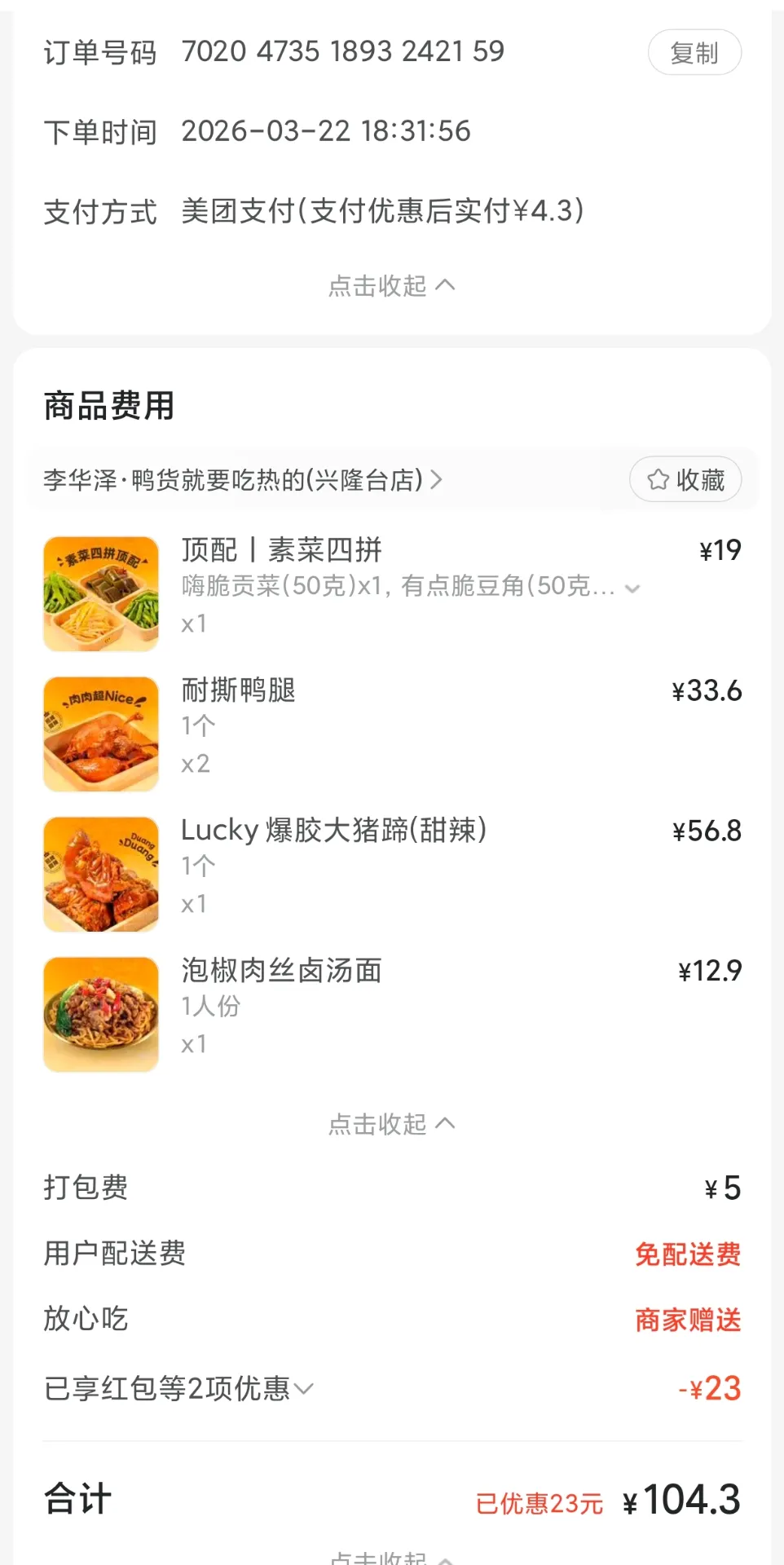This screenshot has width=784, height=1565.
Task: Open the 放心吃 商家赠送 entry
Action: (687, 1320)
